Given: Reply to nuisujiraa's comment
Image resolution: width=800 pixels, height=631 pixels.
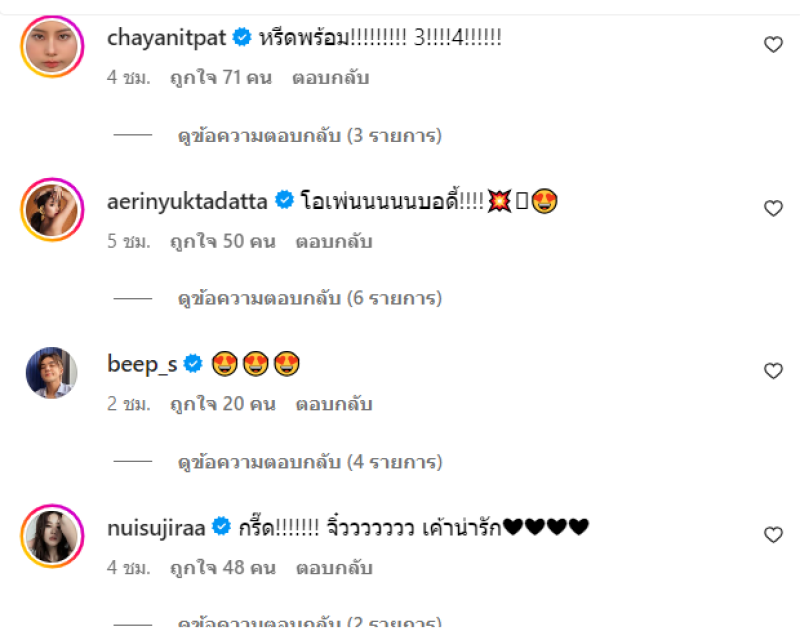Looking at the screenshot, I should pyautogui.click(x=334, y=568).
